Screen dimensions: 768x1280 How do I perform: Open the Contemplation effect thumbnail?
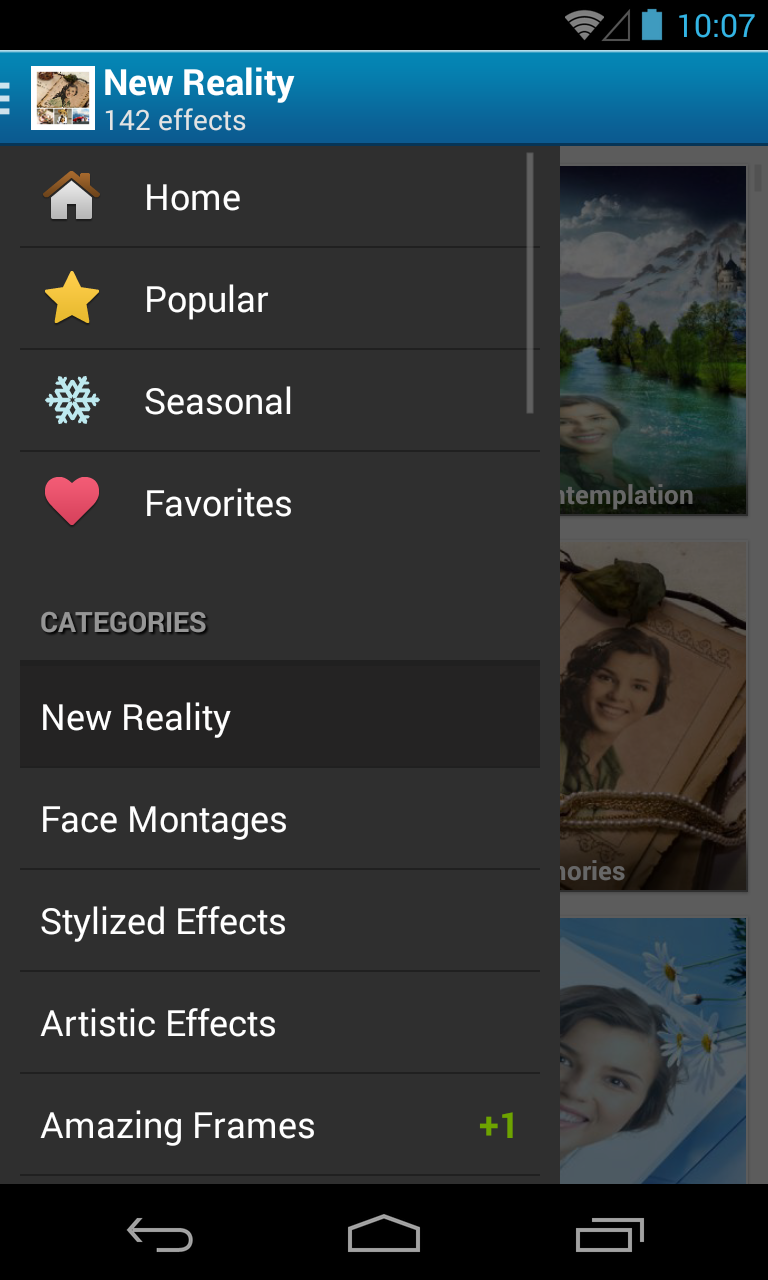pos(654,340)
